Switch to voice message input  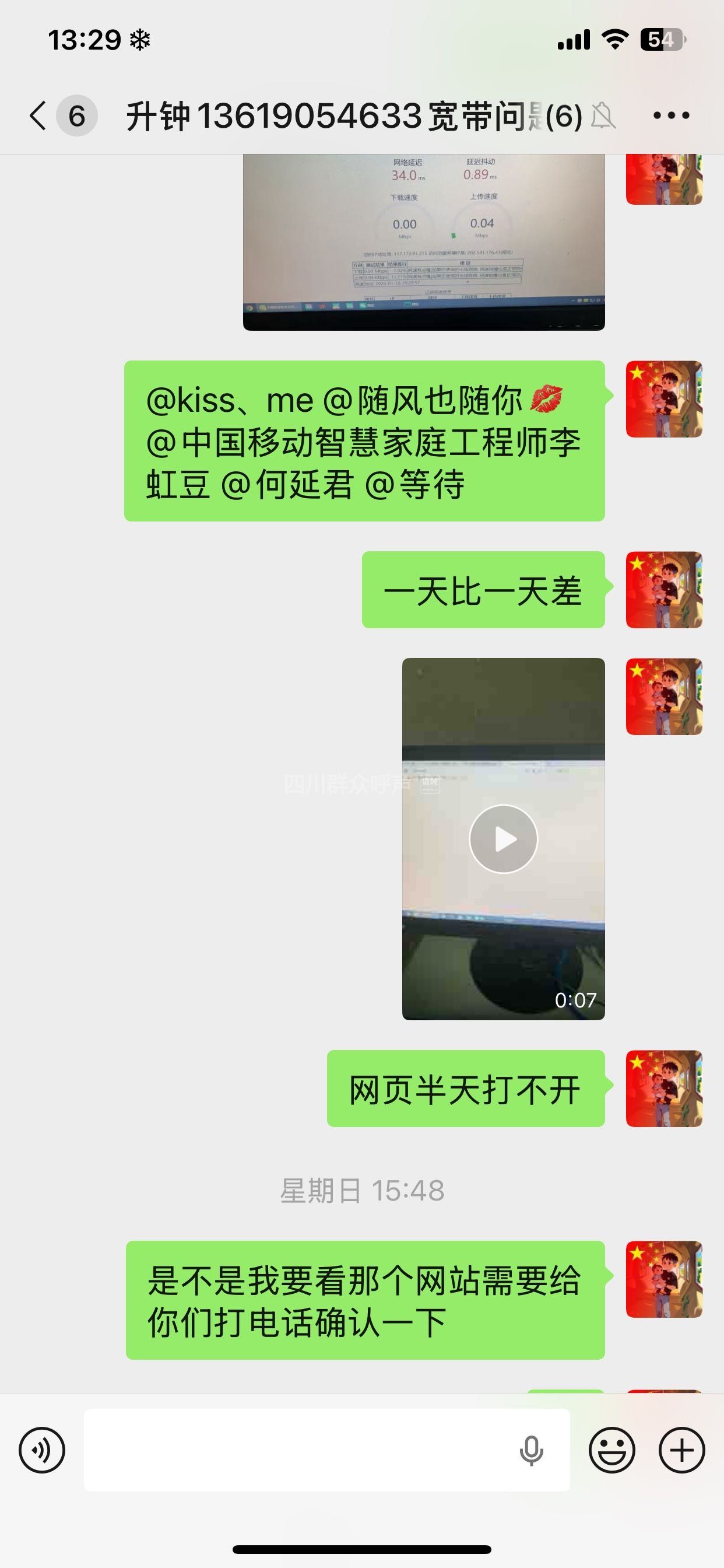click(x=41, y=1450)
